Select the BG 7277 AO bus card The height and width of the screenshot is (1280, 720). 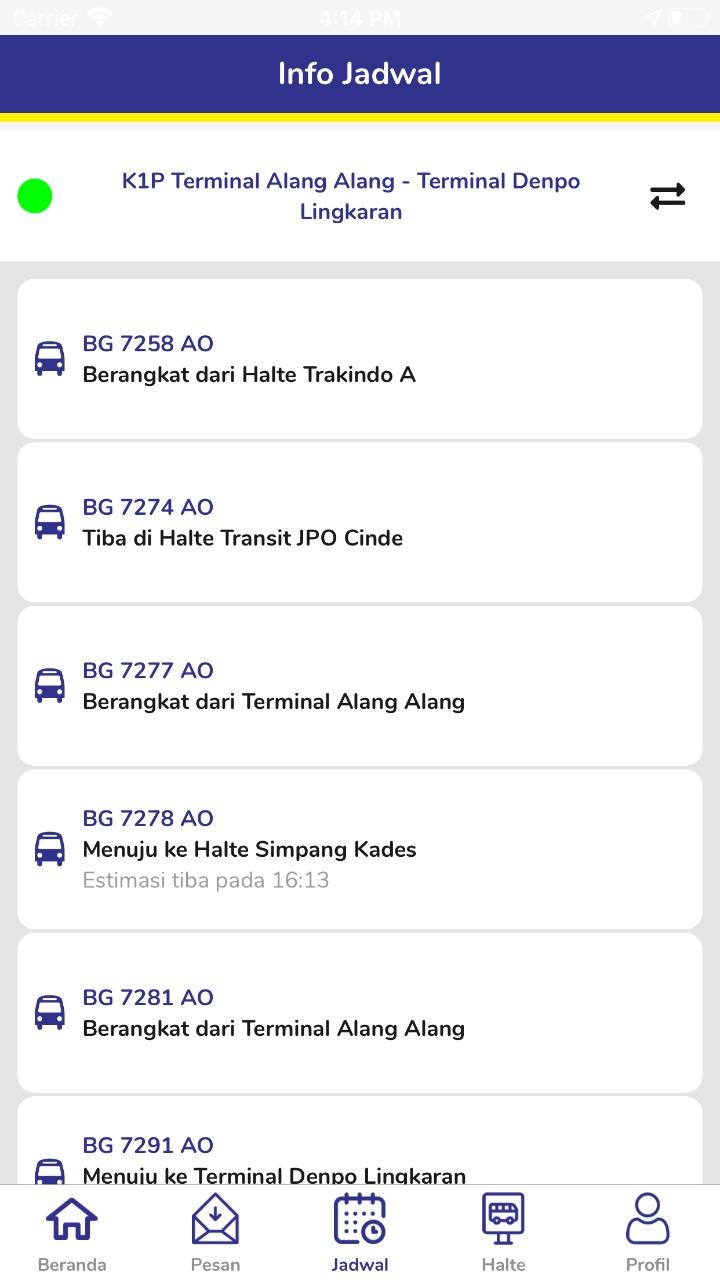pyautogui.click(x=360, y=686)
